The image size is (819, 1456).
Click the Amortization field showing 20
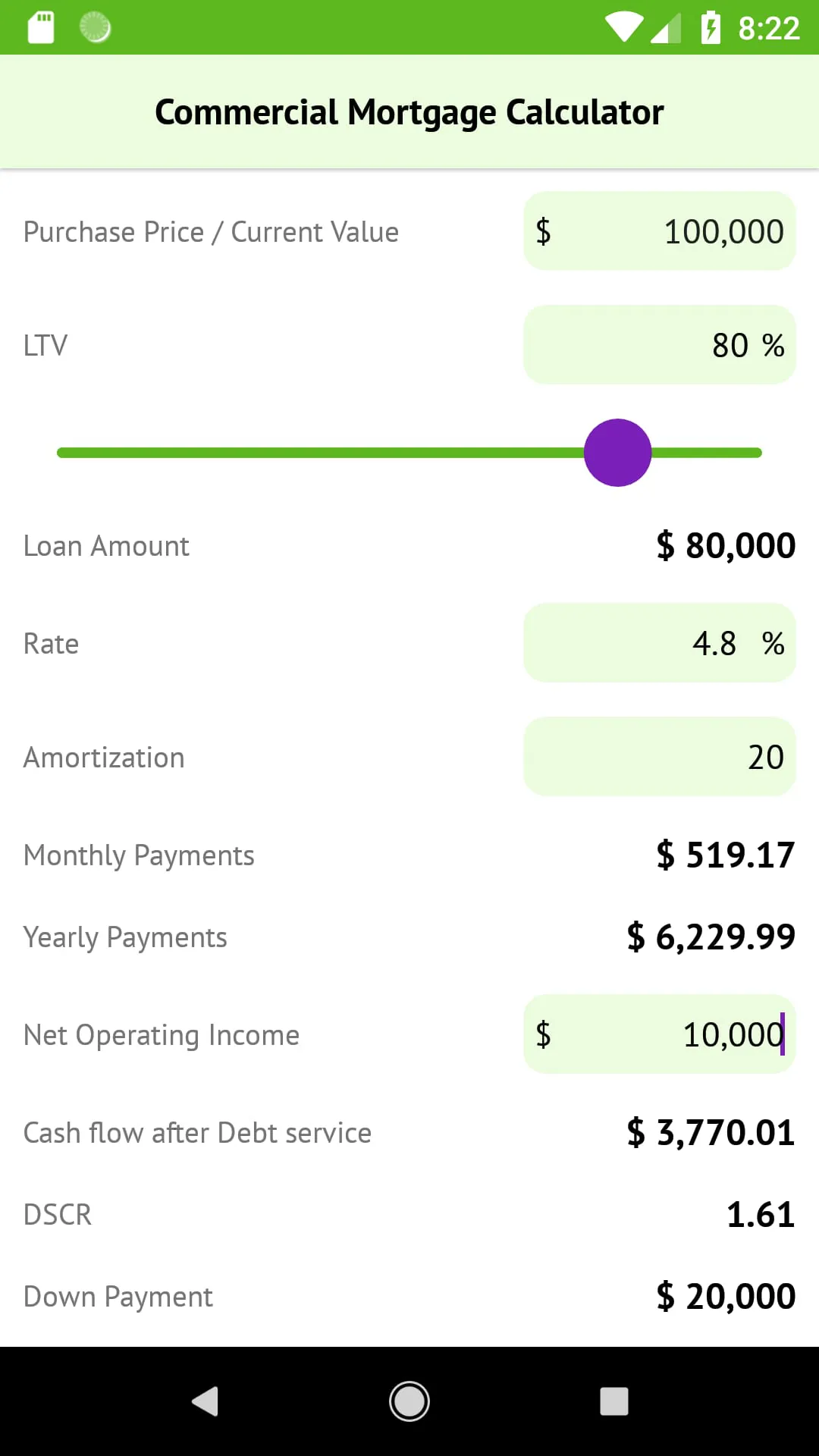pyautogui.click(x=658, y=757)
